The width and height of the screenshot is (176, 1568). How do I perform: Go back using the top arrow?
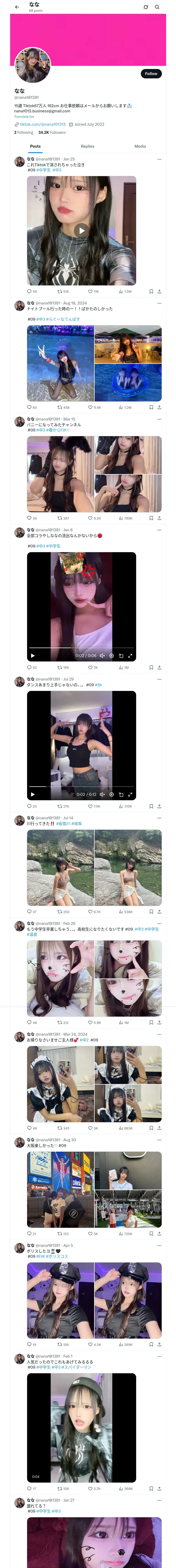[17, 7]
